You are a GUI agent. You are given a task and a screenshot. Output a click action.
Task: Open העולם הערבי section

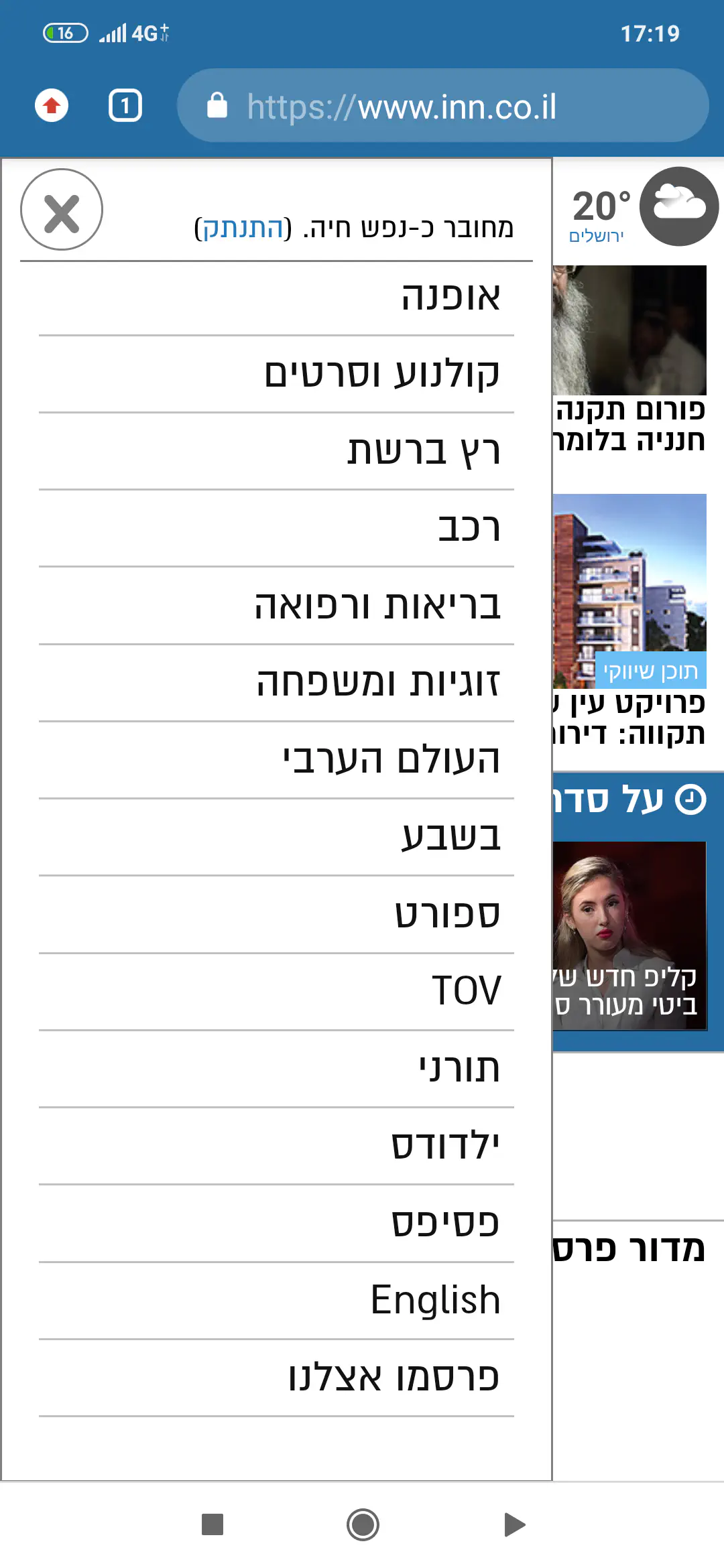coord(391,760)
